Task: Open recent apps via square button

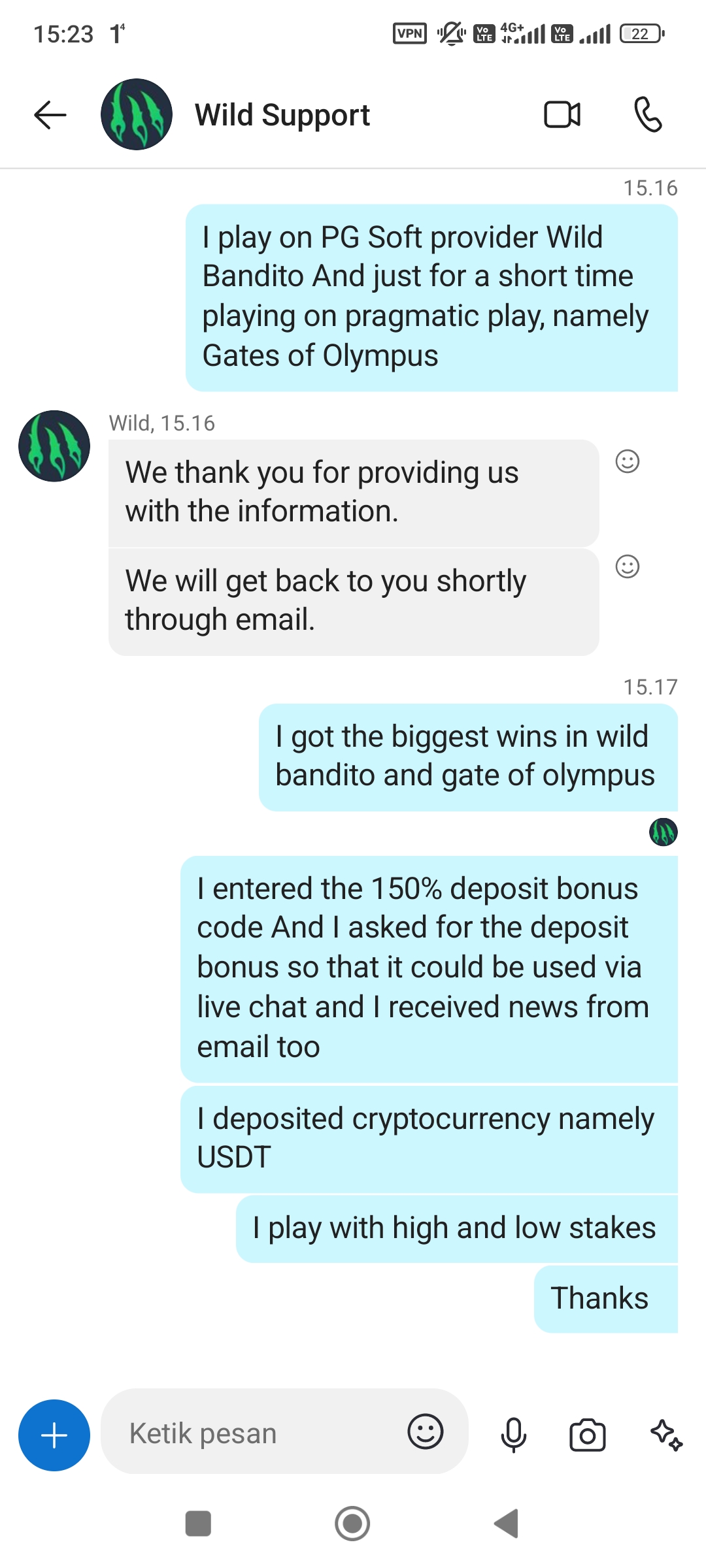Action: (198, 1524)
